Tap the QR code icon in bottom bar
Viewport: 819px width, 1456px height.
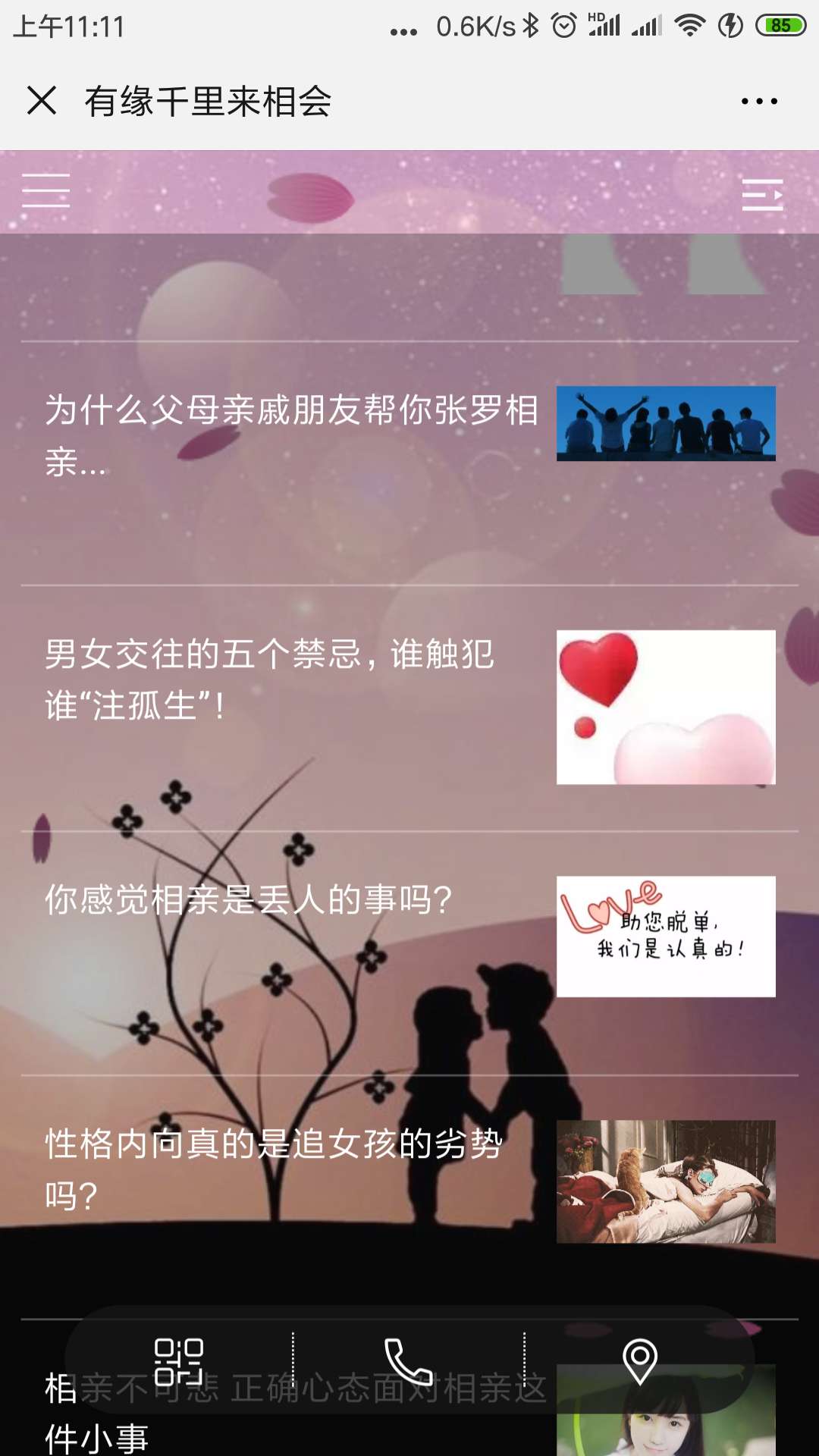click(179, 1362)
